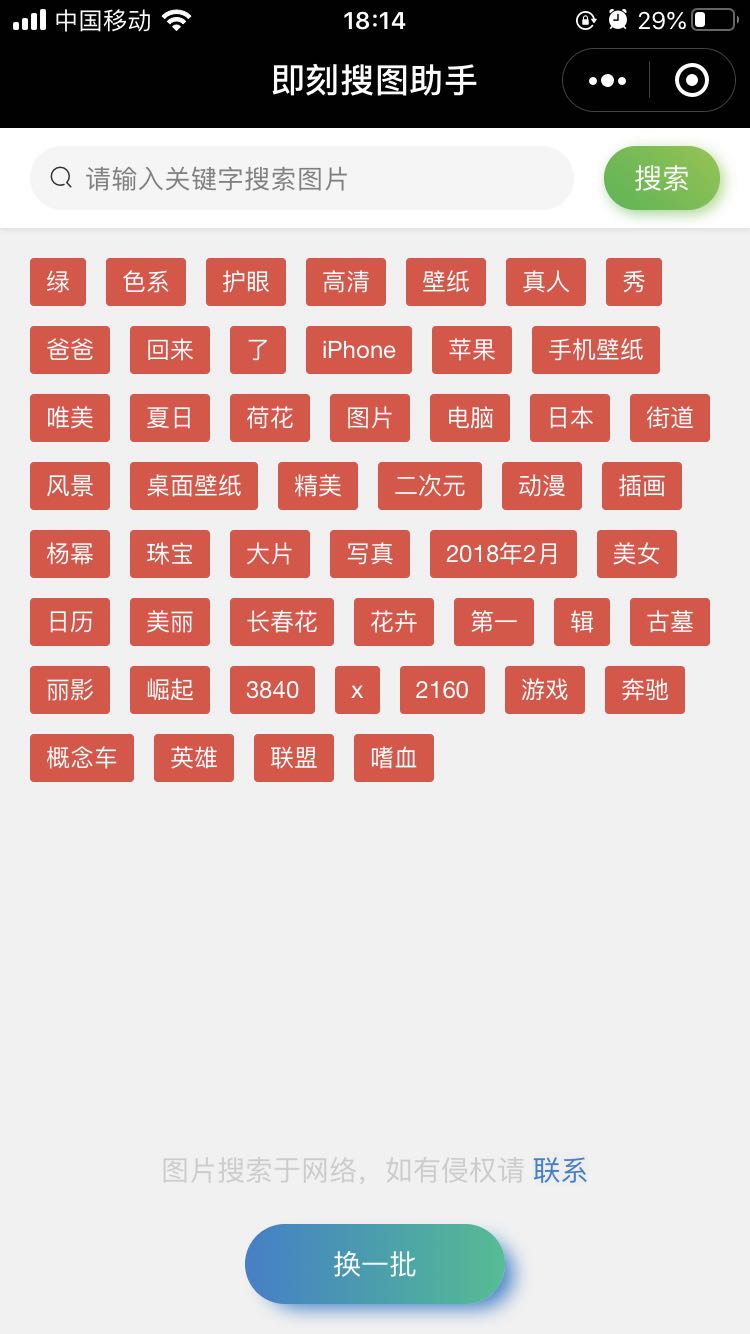The height and width of the screenshot is (1334, 750).
Task: Select the 嗜血 tag
Action: (394, 758)
